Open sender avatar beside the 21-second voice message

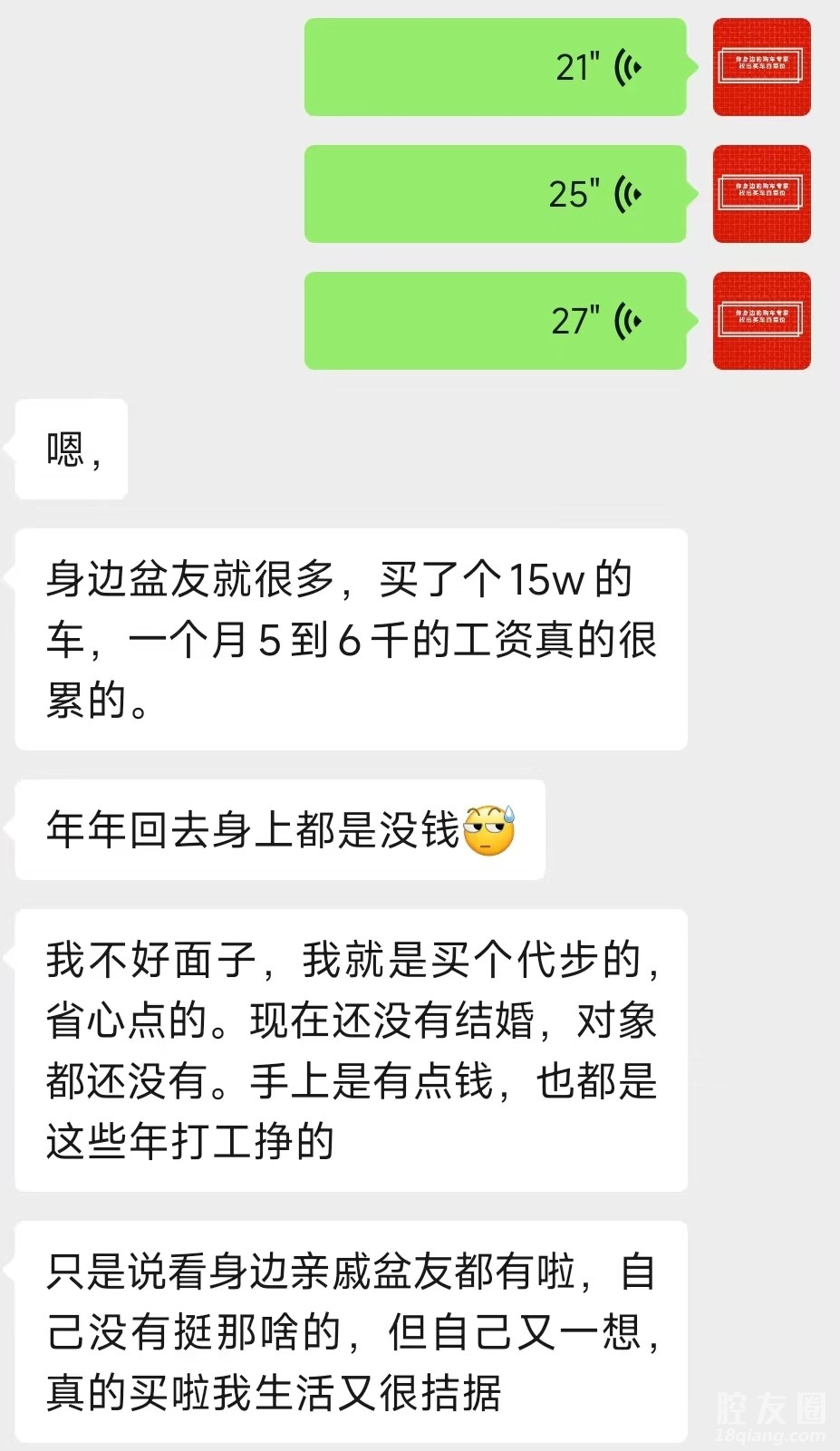click(x=761, y=67)
